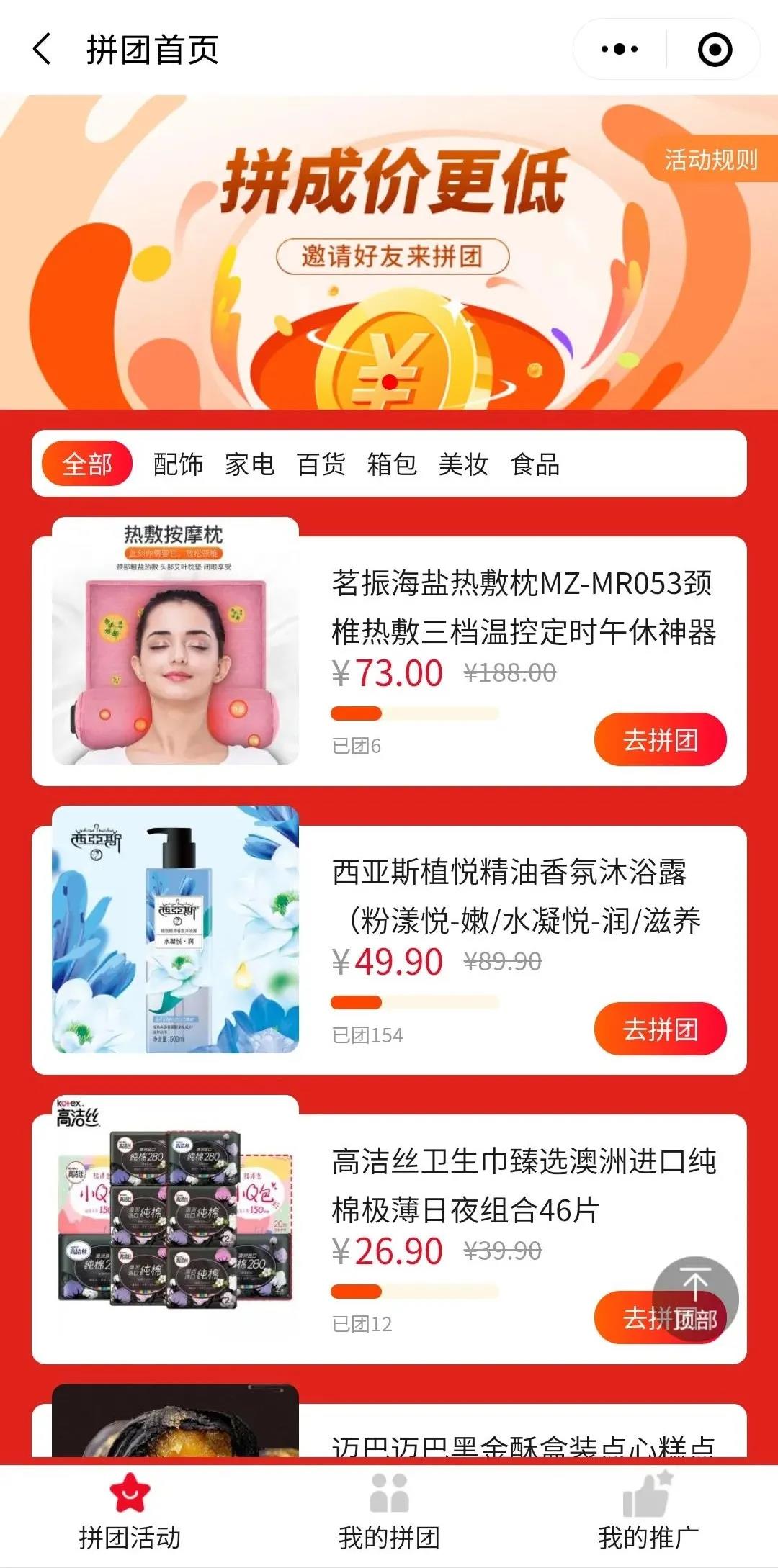The height and width of the screenshot is (1568, 778).
Task: Open the 箱包 category listing
Action: [393, 466]
